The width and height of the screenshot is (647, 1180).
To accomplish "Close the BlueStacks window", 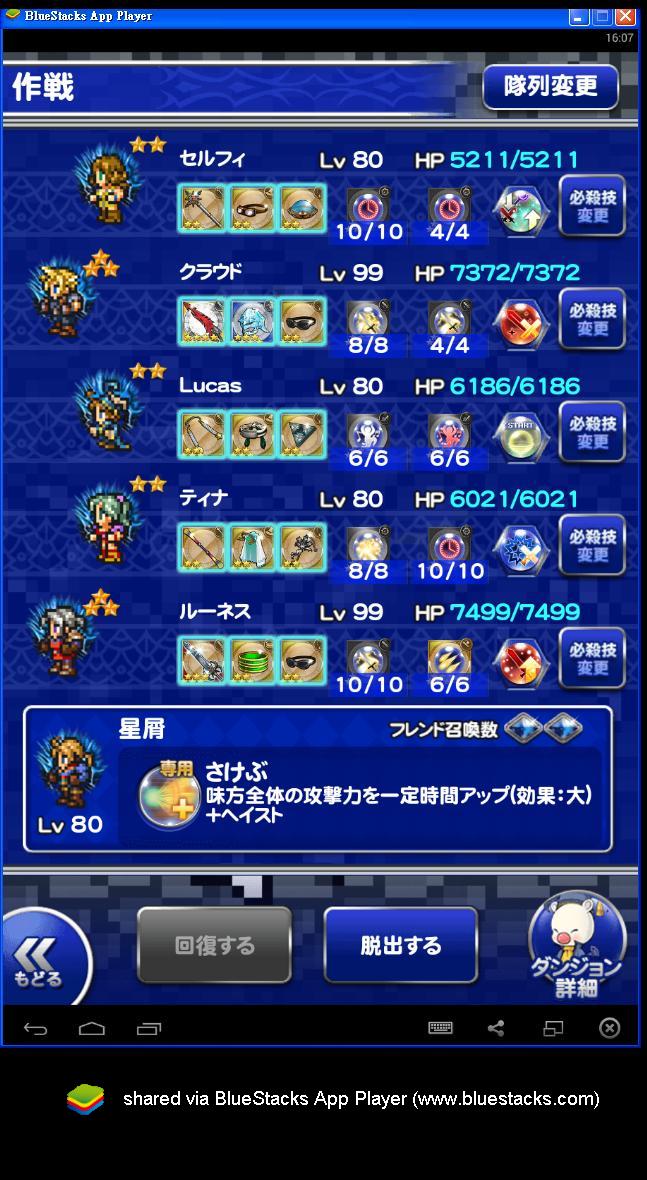I will tap(625, 16).
